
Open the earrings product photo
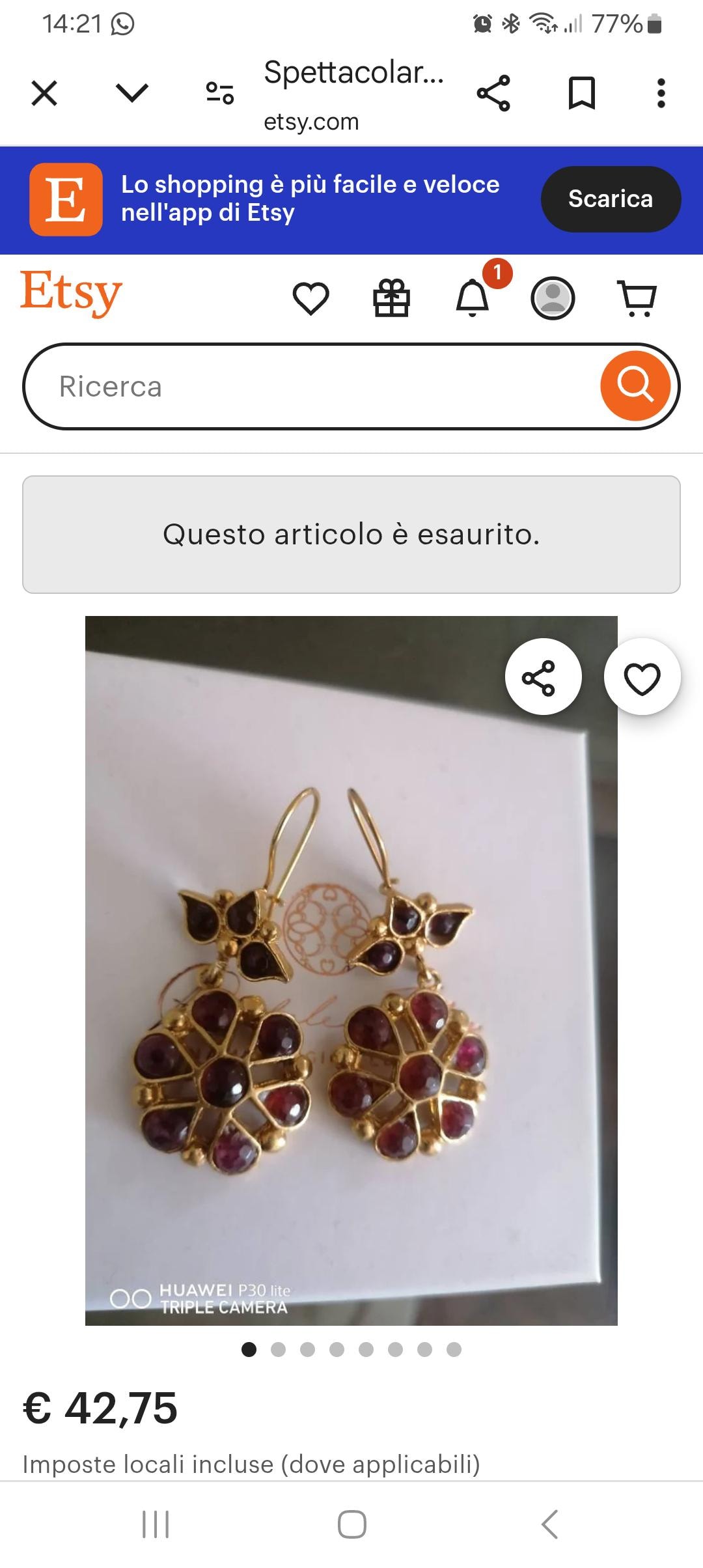pos(351,970)
